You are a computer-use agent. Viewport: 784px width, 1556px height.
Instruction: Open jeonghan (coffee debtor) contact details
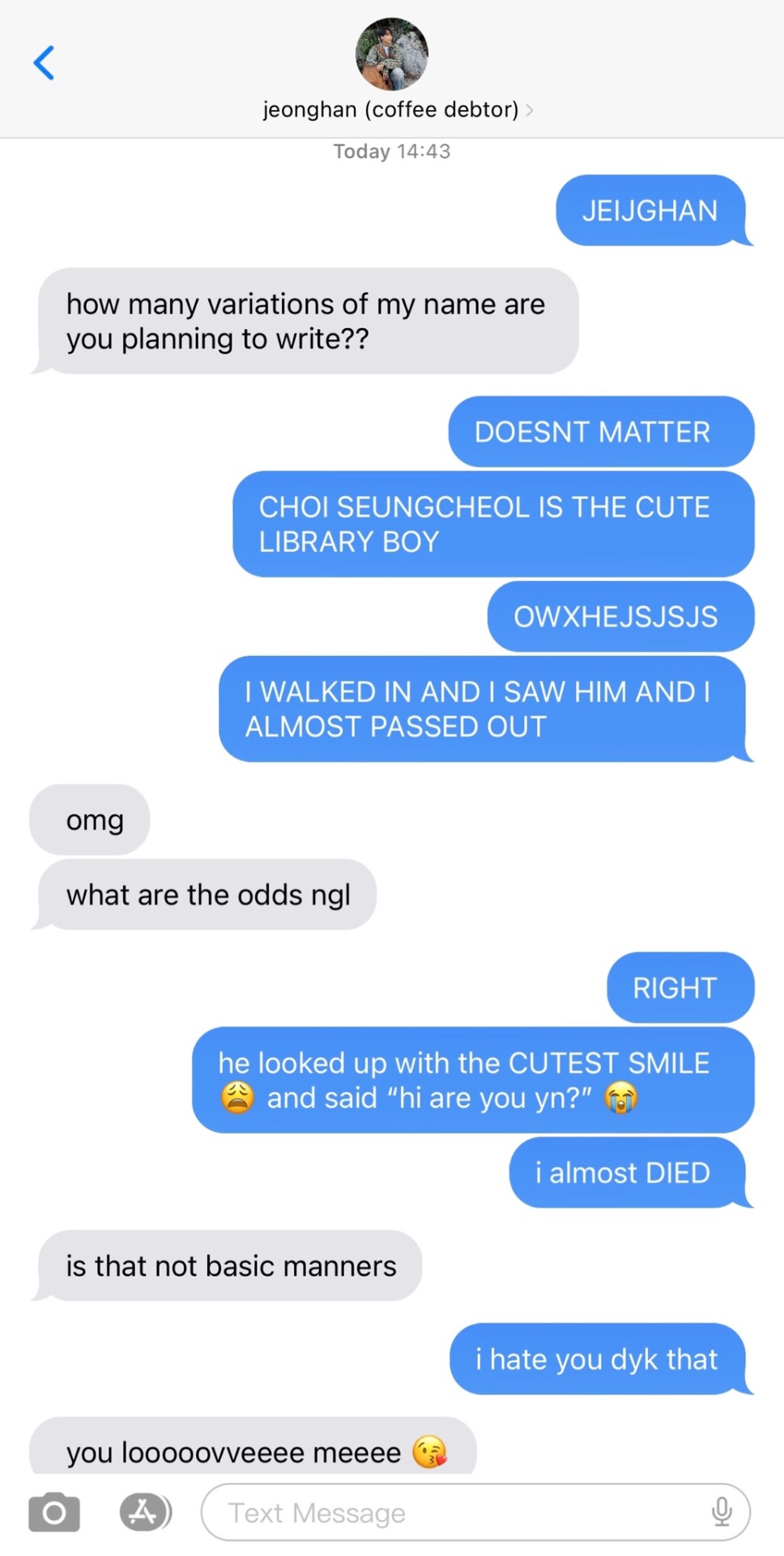click(x=392, y=109)
